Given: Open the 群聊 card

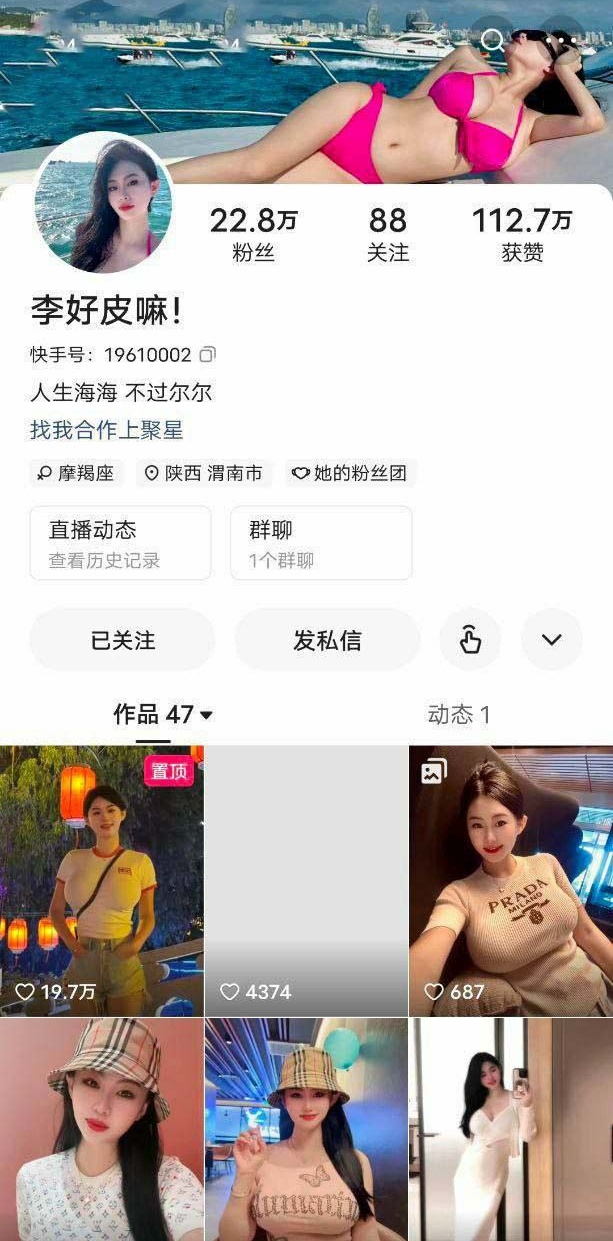Looking at the screenshot, I should point(321,543).
